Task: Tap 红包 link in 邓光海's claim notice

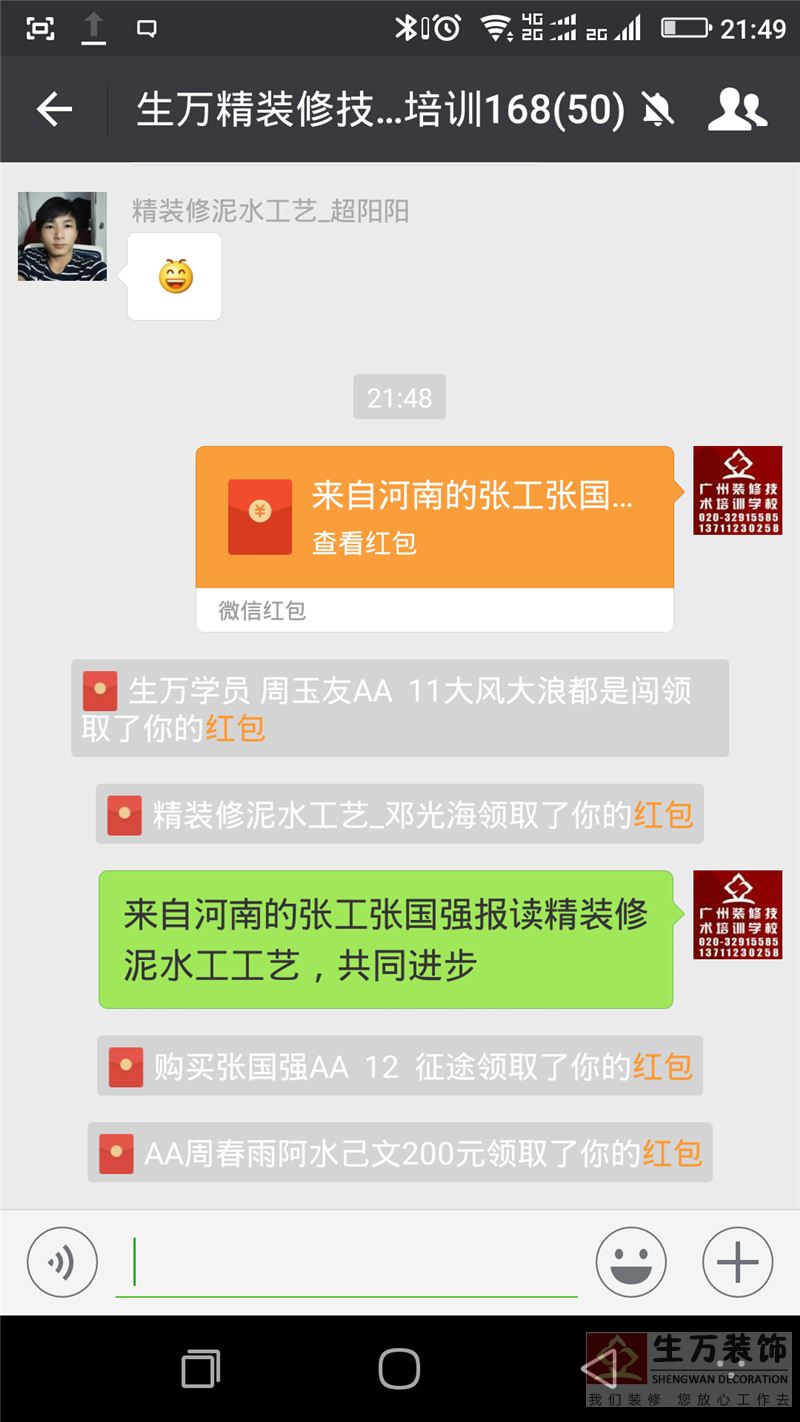Action: click(663, 815)
